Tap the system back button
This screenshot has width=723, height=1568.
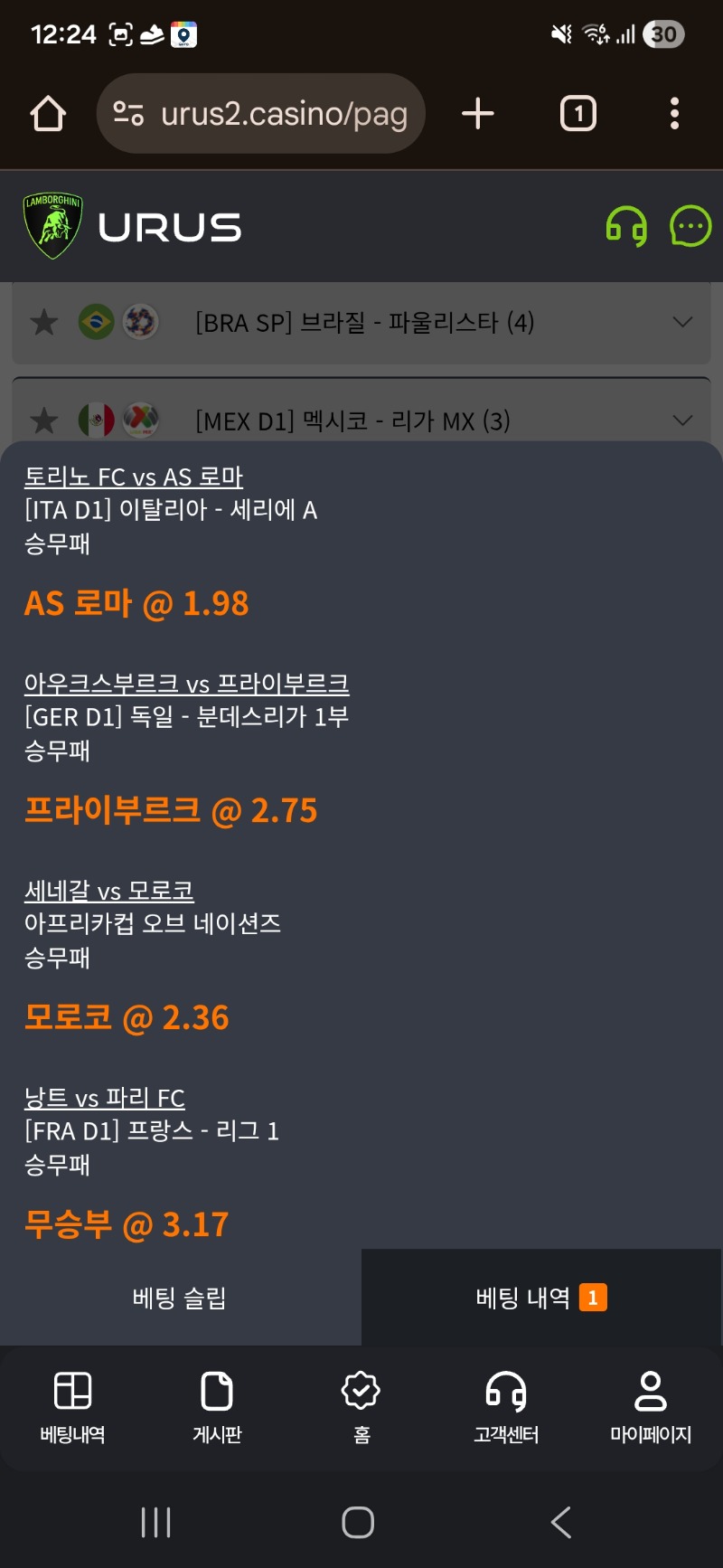click(x=561, y=1522)
